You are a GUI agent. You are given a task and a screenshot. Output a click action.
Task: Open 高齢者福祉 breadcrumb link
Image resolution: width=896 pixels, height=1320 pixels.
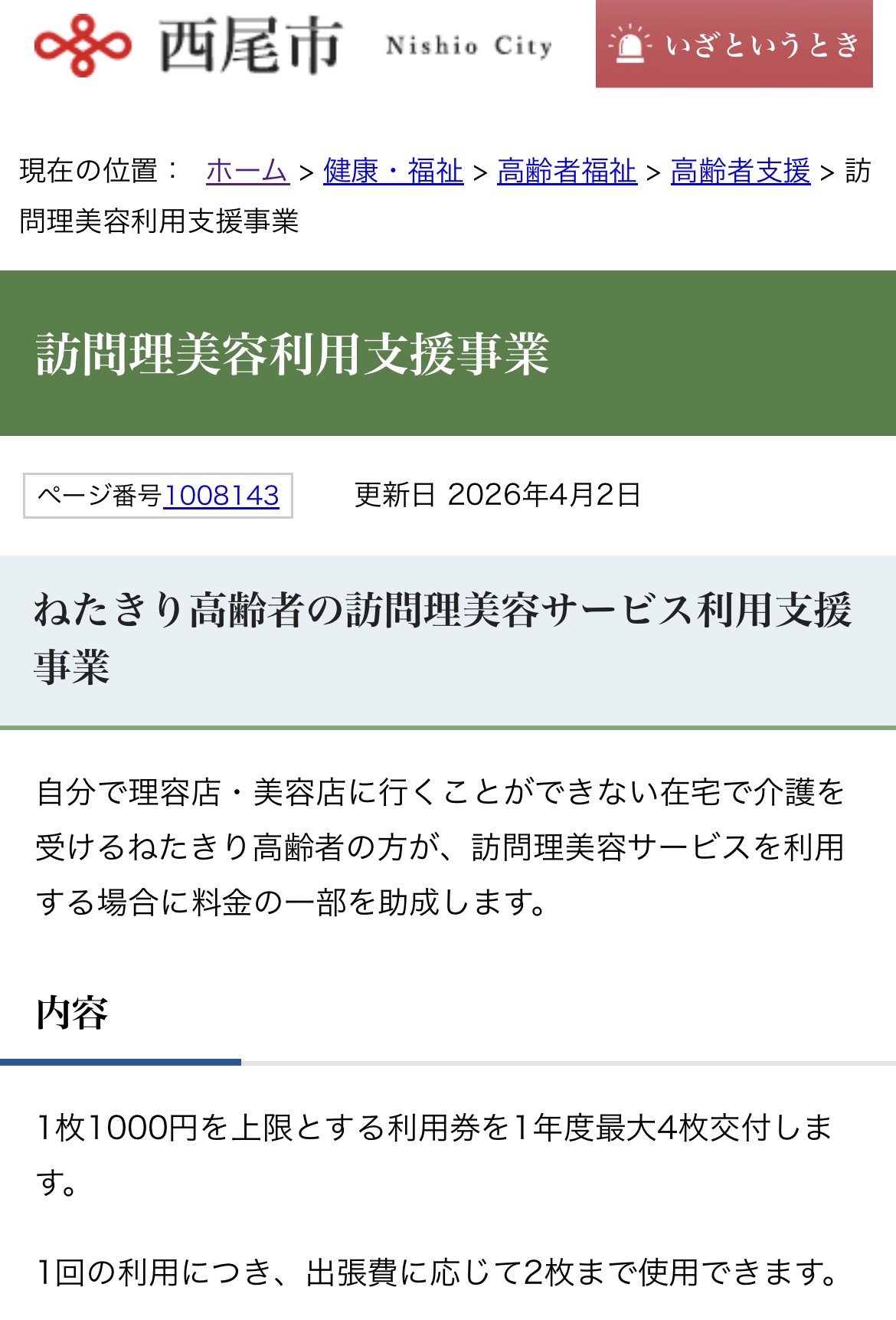(567, 171)
